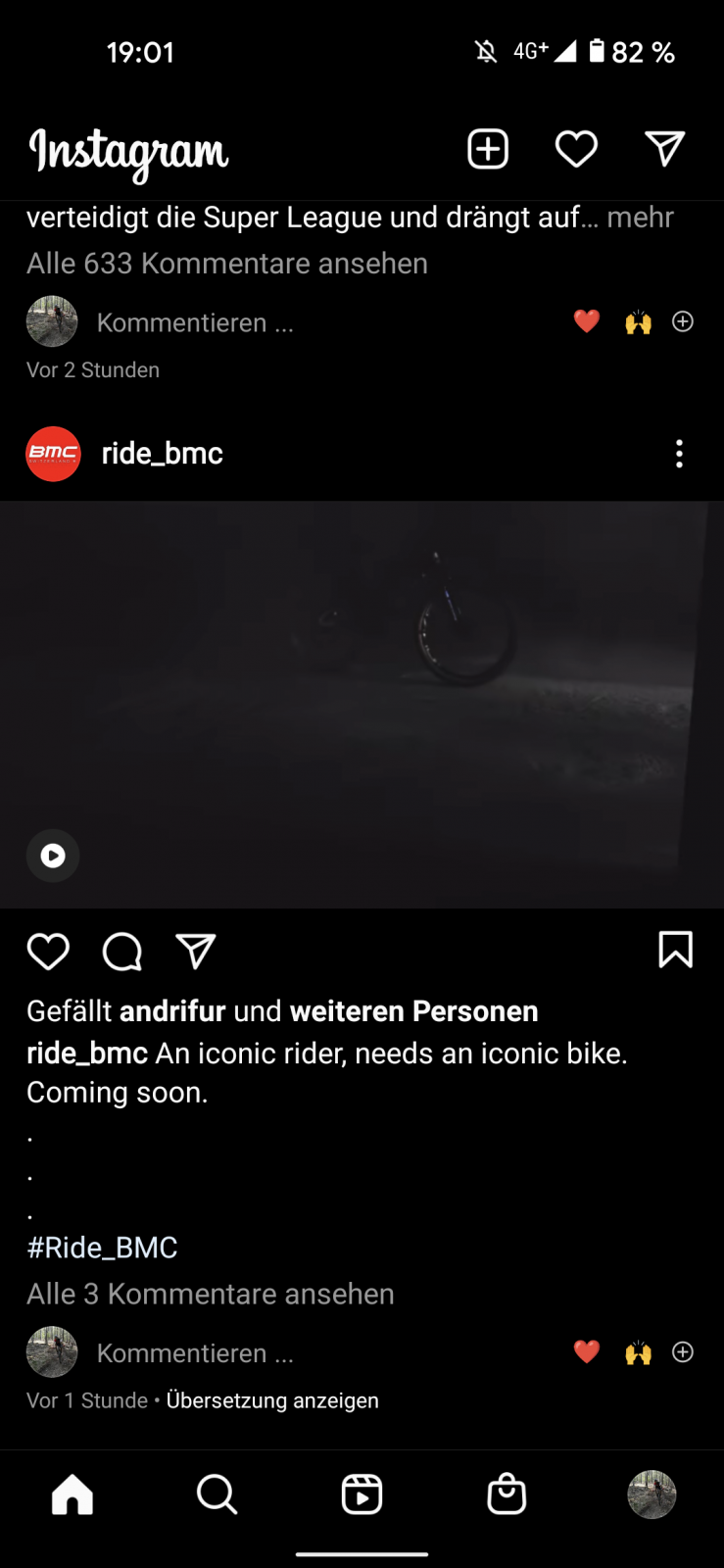This screenshot has height=1568, width=724.
Task: View all 3 comments
Action: point(211,1295)
